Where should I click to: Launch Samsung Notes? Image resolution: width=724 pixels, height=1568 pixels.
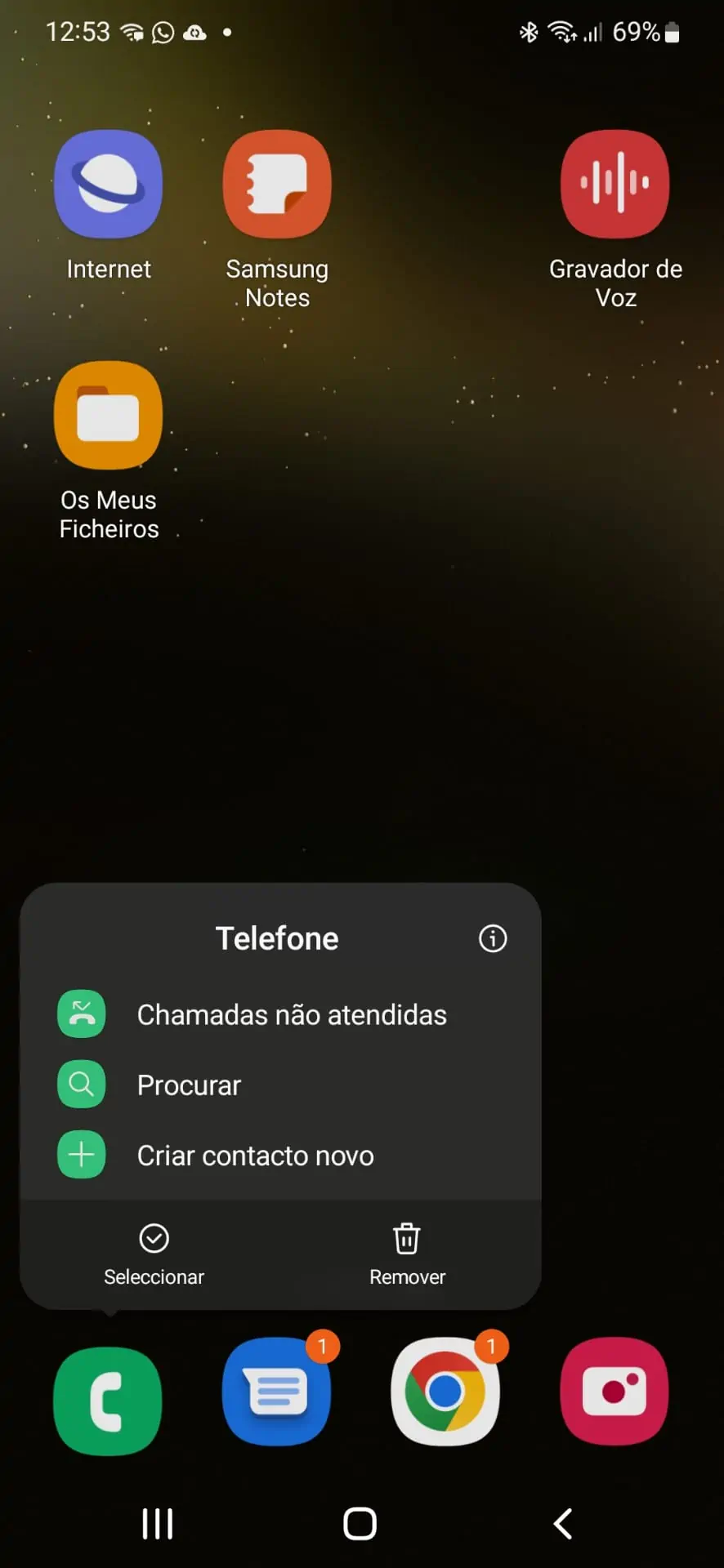pos(277,185)
